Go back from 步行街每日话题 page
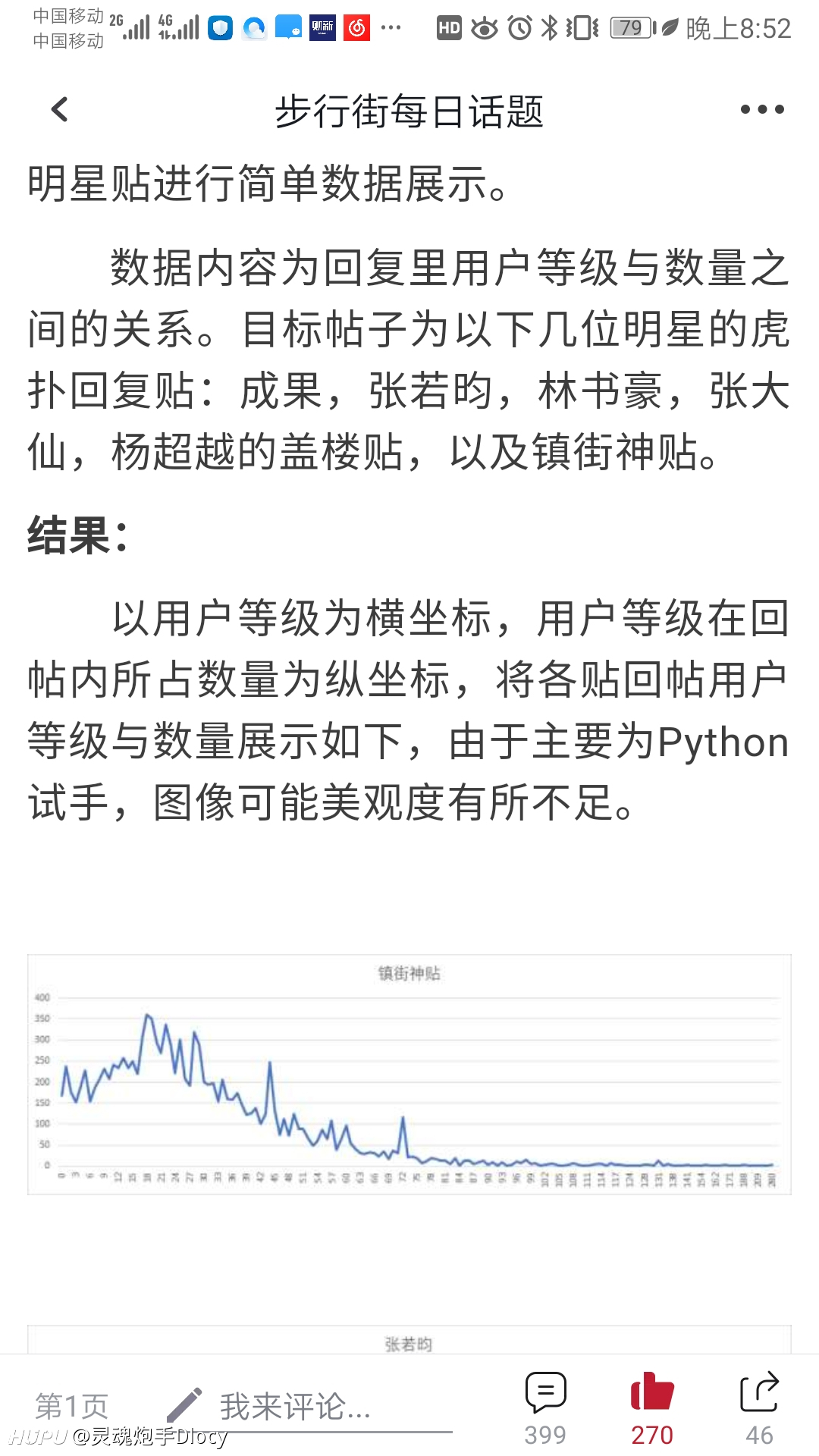Viewport: 819px width, 1456px height. (x=59, y=110)
